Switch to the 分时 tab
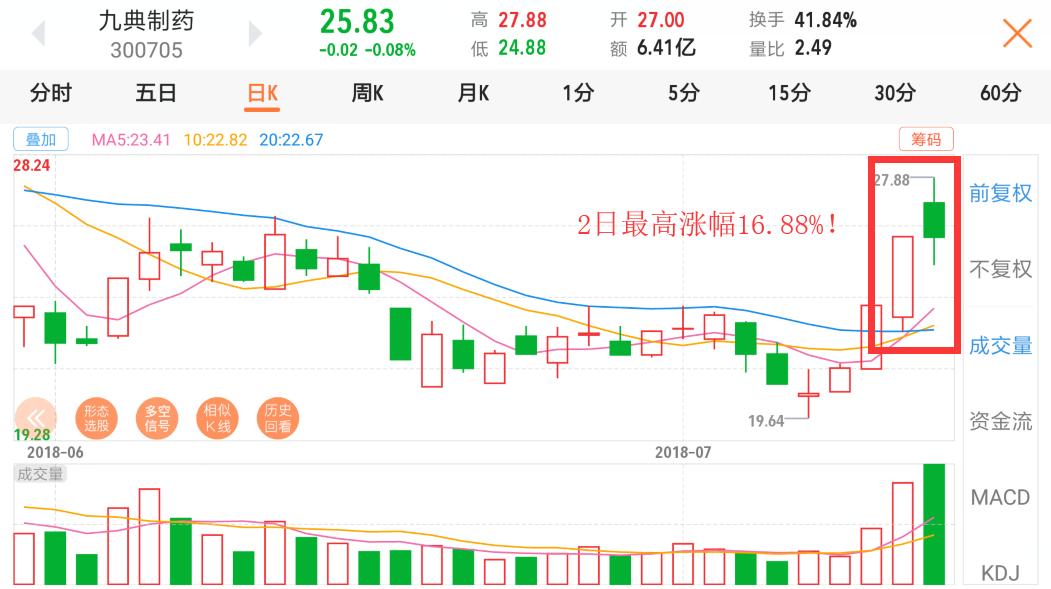Image resolution: width=1051 pixels, height=589 pixels. point(51,94)
